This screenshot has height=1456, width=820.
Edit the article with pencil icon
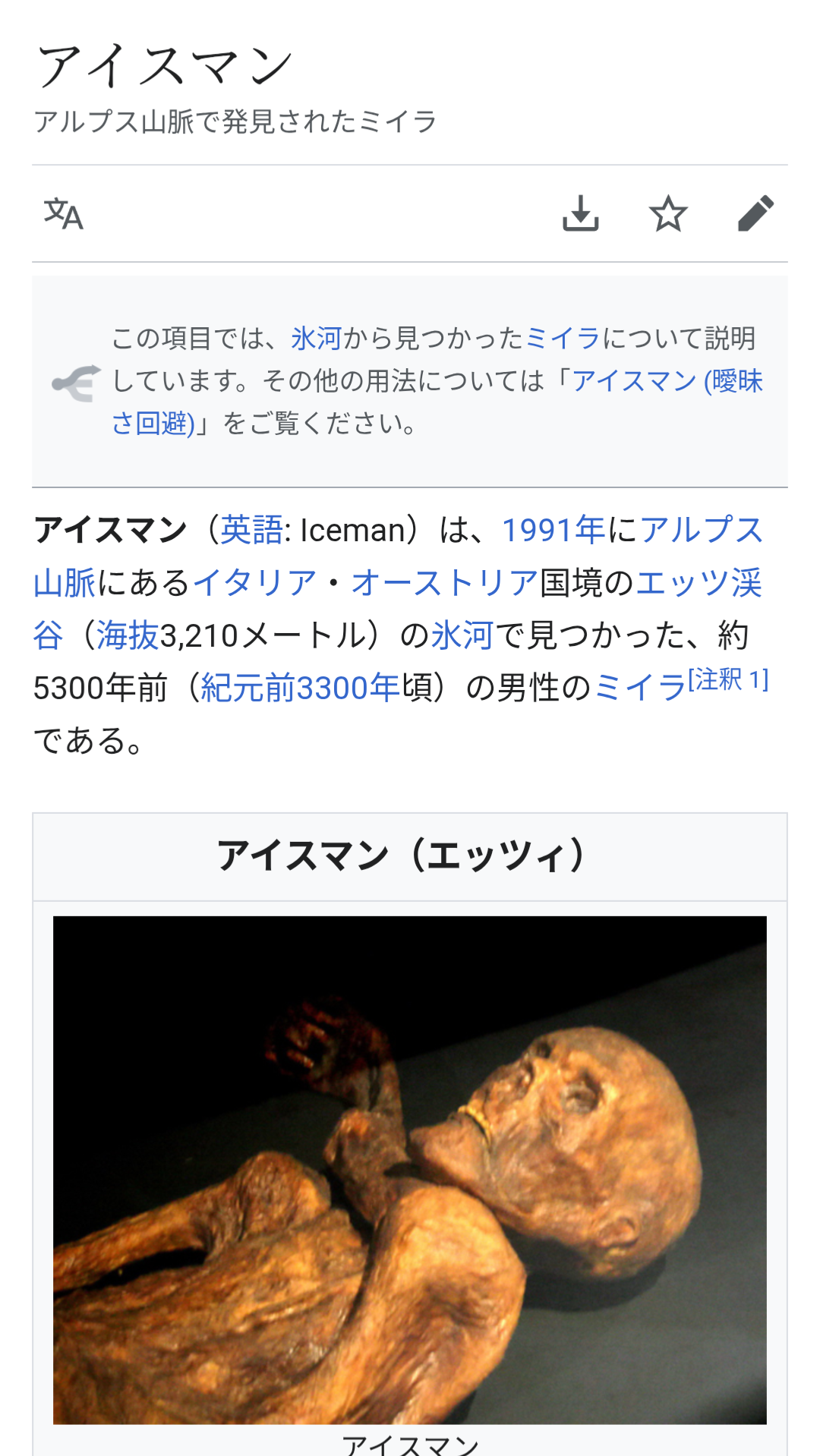click(755, 213)
